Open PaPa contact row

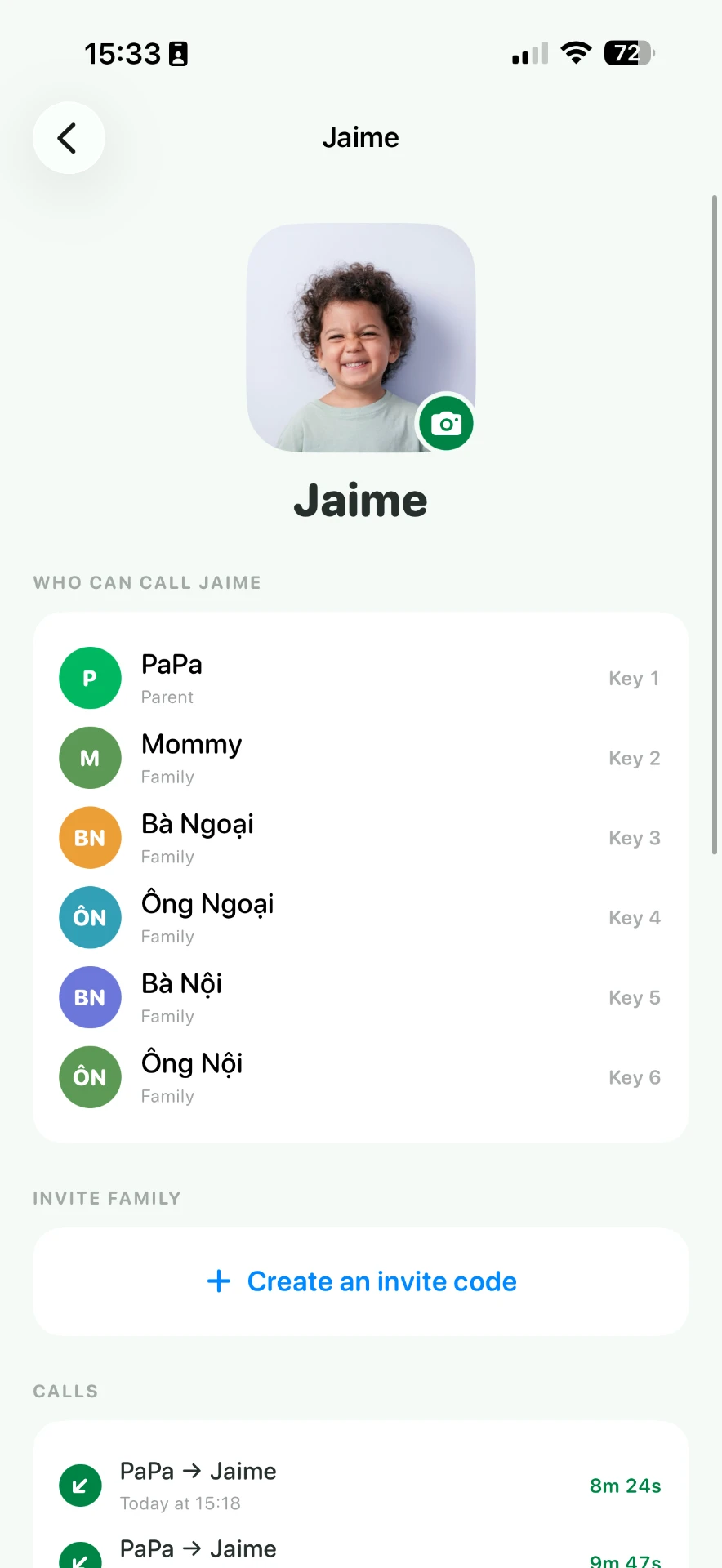[360, 678]
